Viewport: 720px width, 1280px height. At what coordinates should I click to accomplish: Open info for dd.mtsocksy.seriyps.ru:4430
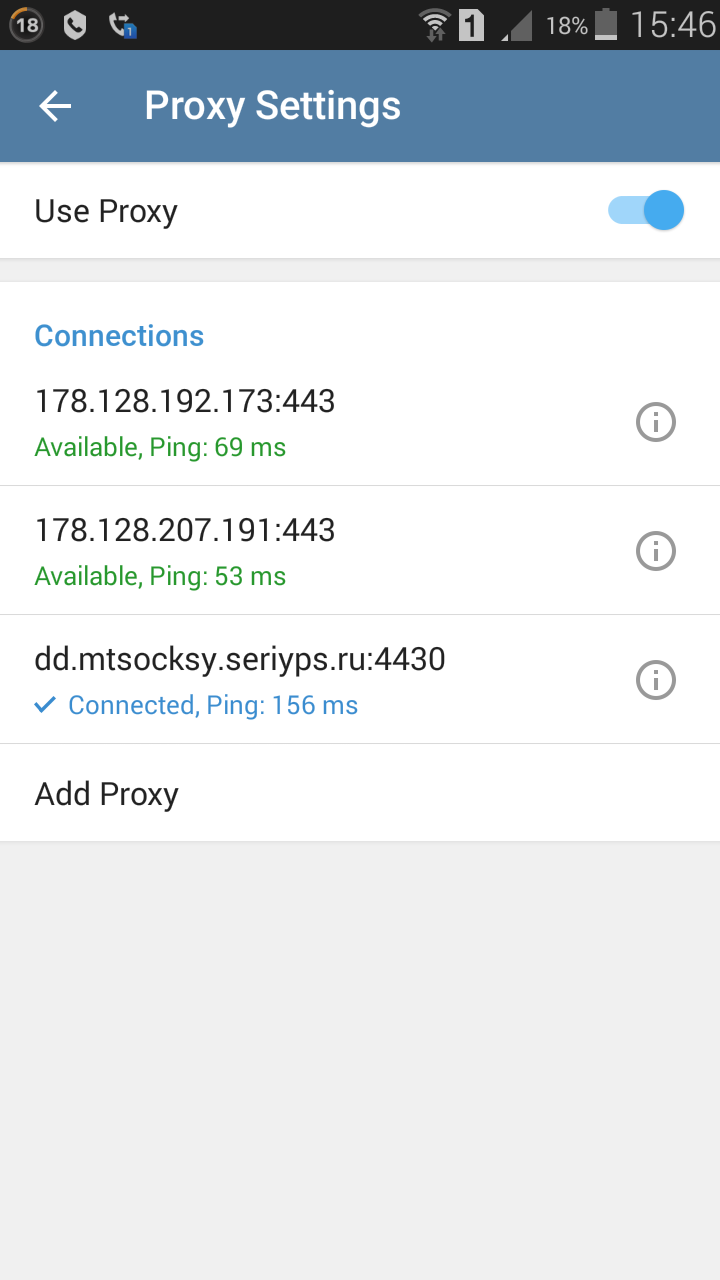click(x=656, y=680)
